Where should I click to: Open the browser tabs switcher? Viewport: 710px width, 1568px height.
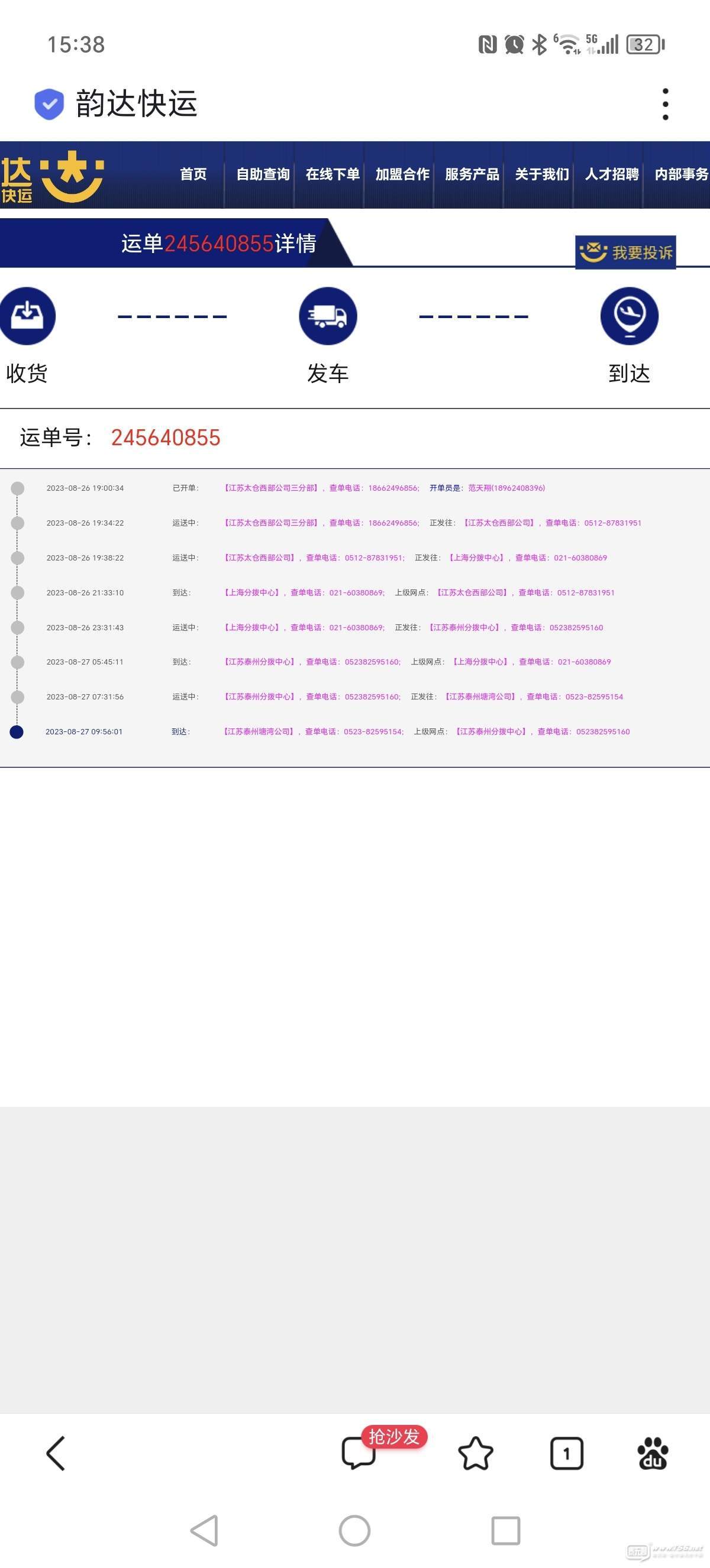[x=566, y=1453]
